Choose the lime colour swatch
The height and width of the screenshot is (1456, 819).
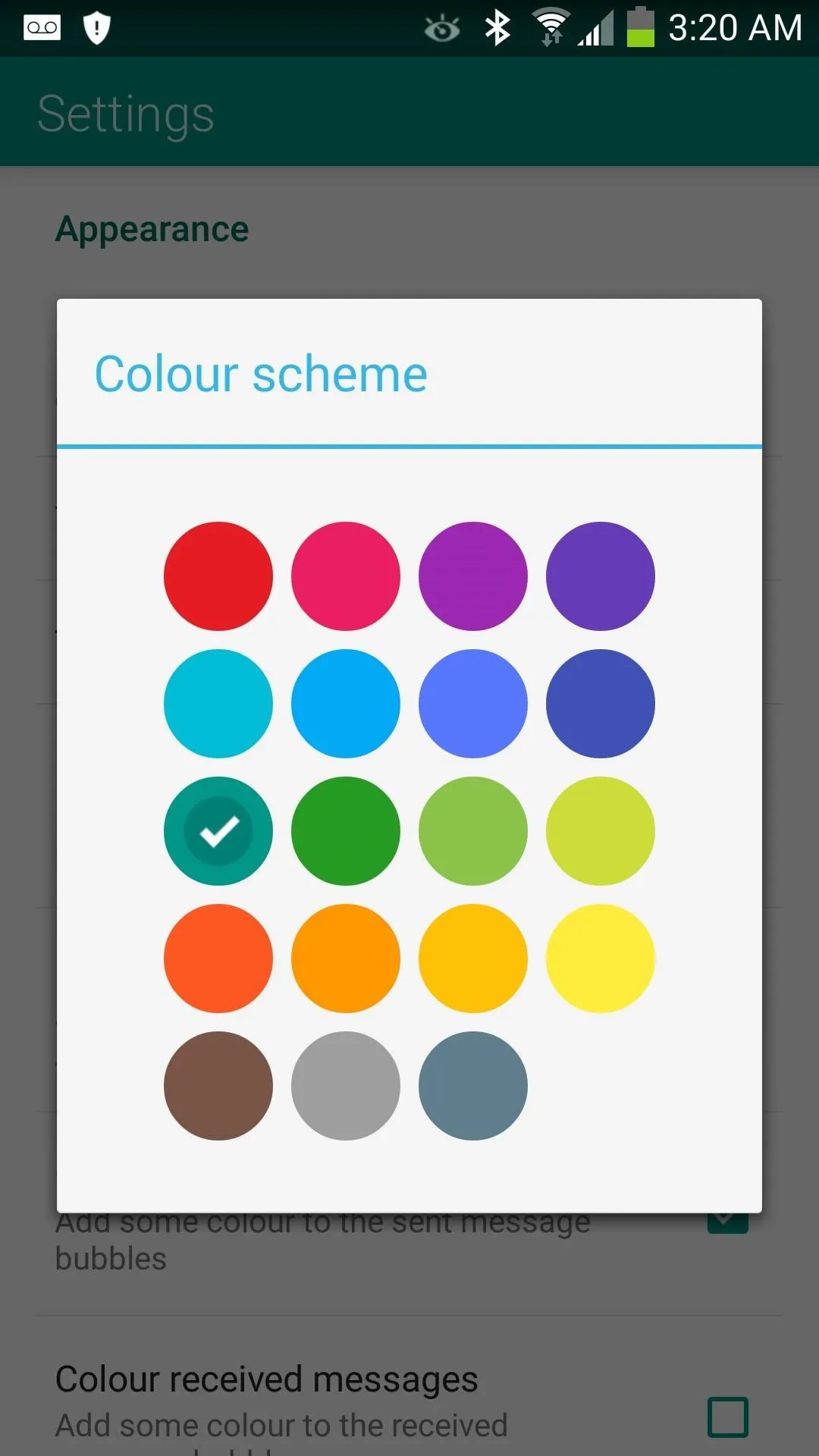[601, 831]
